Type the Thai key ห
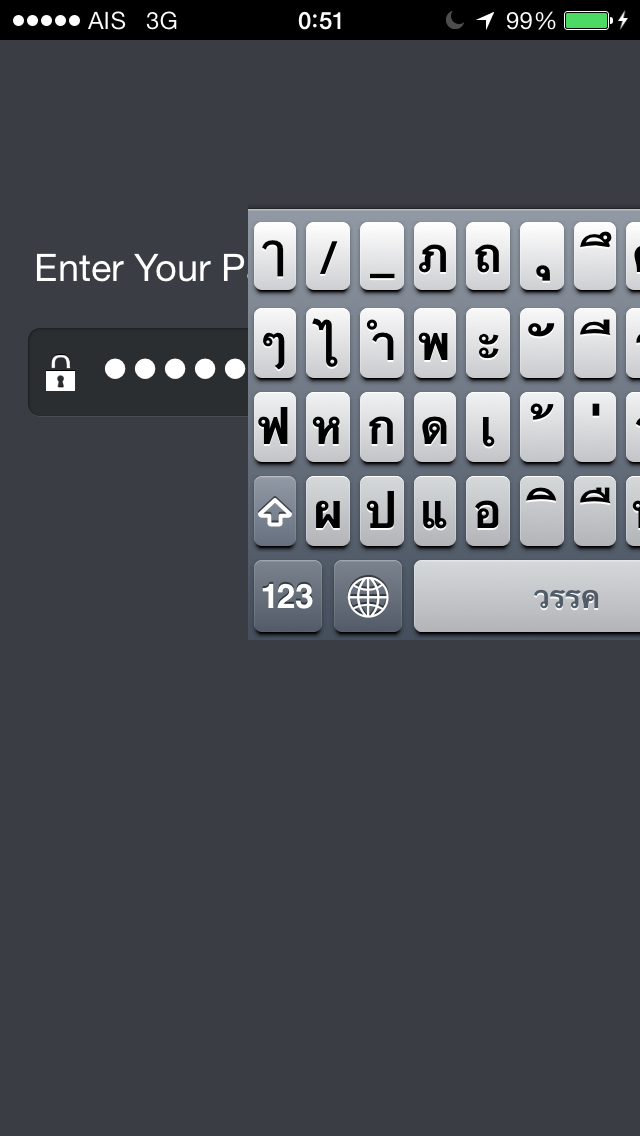This screenshot has width=640, height=1136. click(x=328, y=427)
